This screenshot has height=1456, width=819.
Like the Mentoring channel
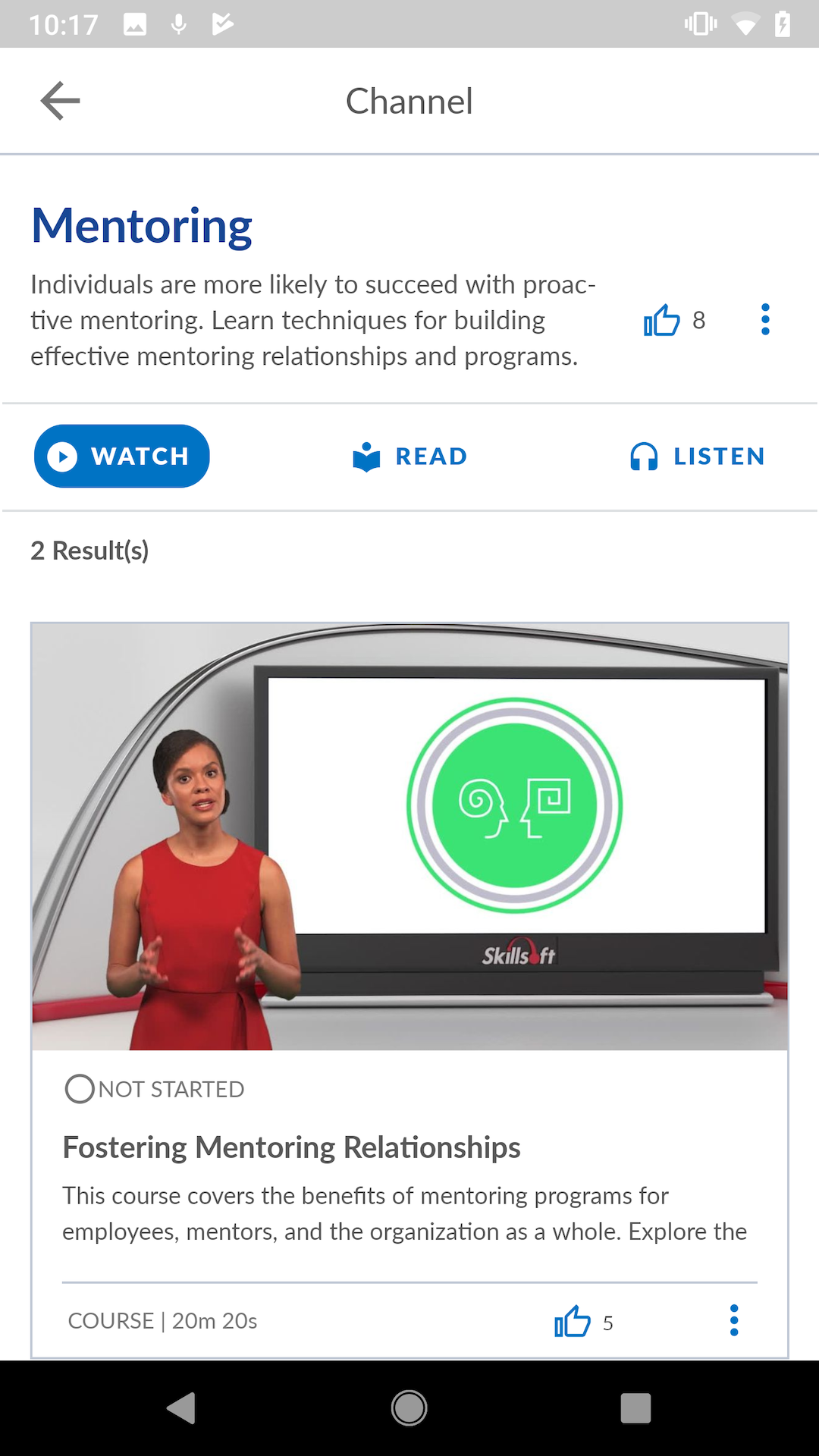pos(661,321)
